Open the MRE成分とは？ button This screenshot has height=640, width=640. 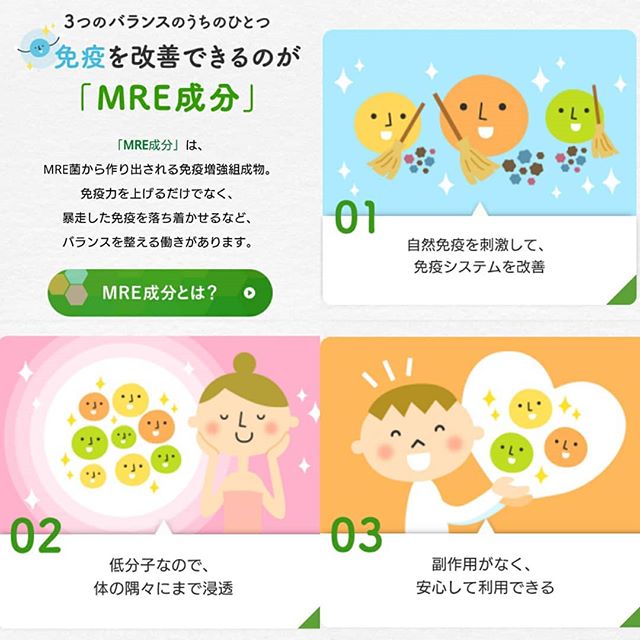159,293
